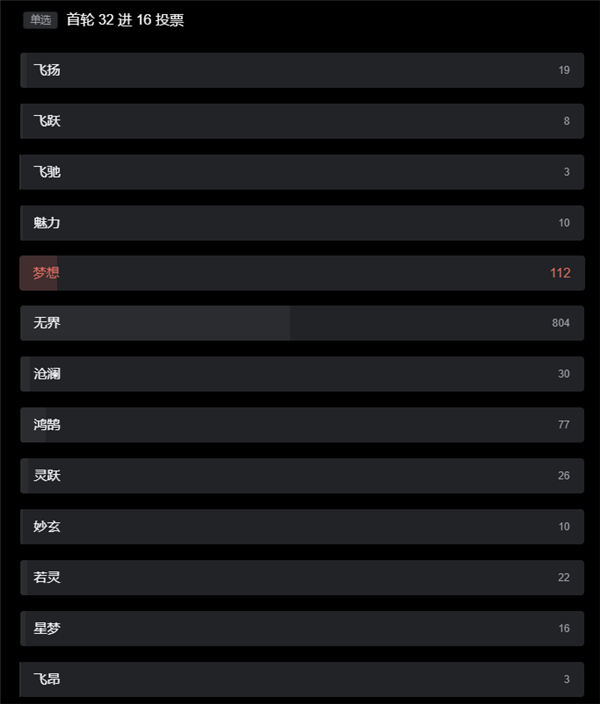The image size is (600, 704).
Task: Tap the 妙玄 option
Action: 300,527
